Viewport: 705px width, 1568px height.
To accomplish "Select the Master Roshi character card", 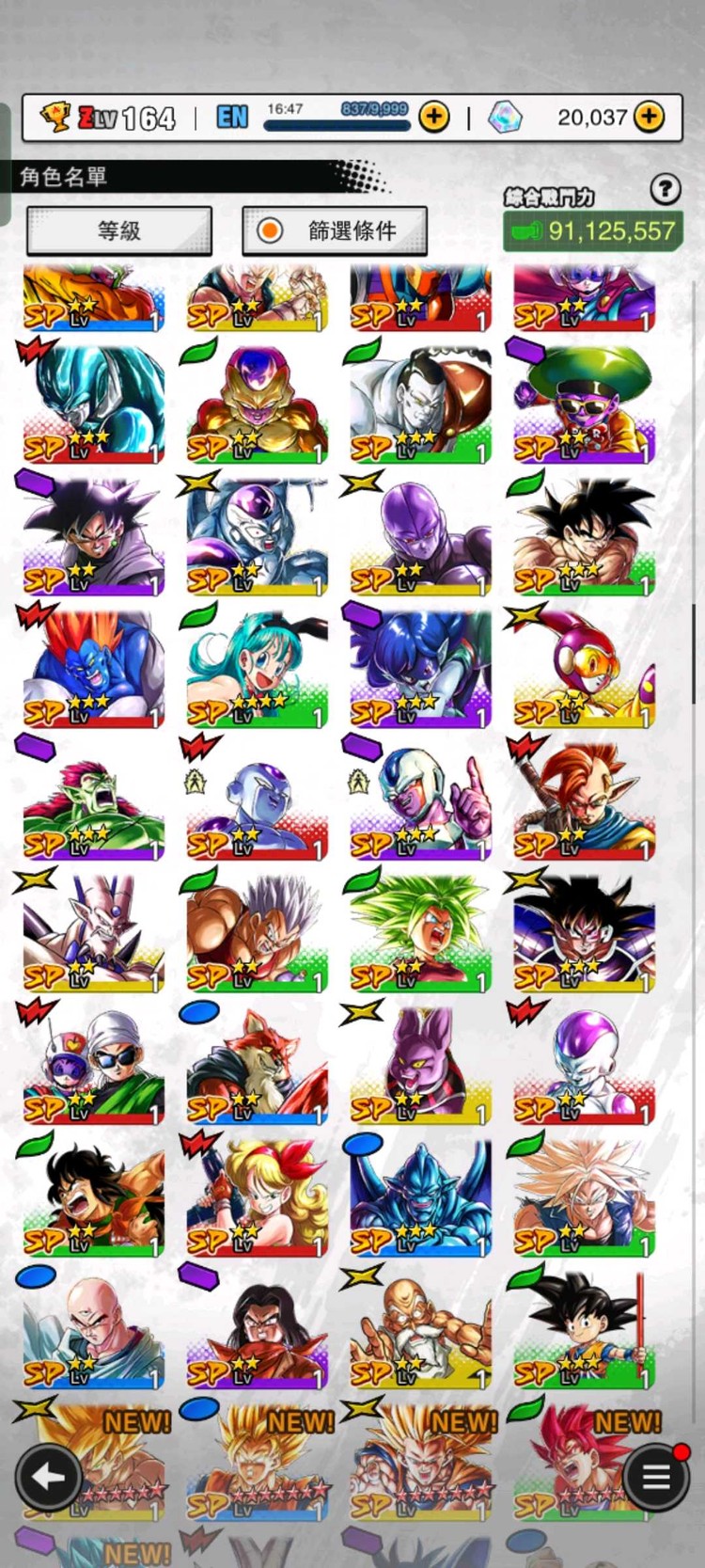I will point(420,1329).
